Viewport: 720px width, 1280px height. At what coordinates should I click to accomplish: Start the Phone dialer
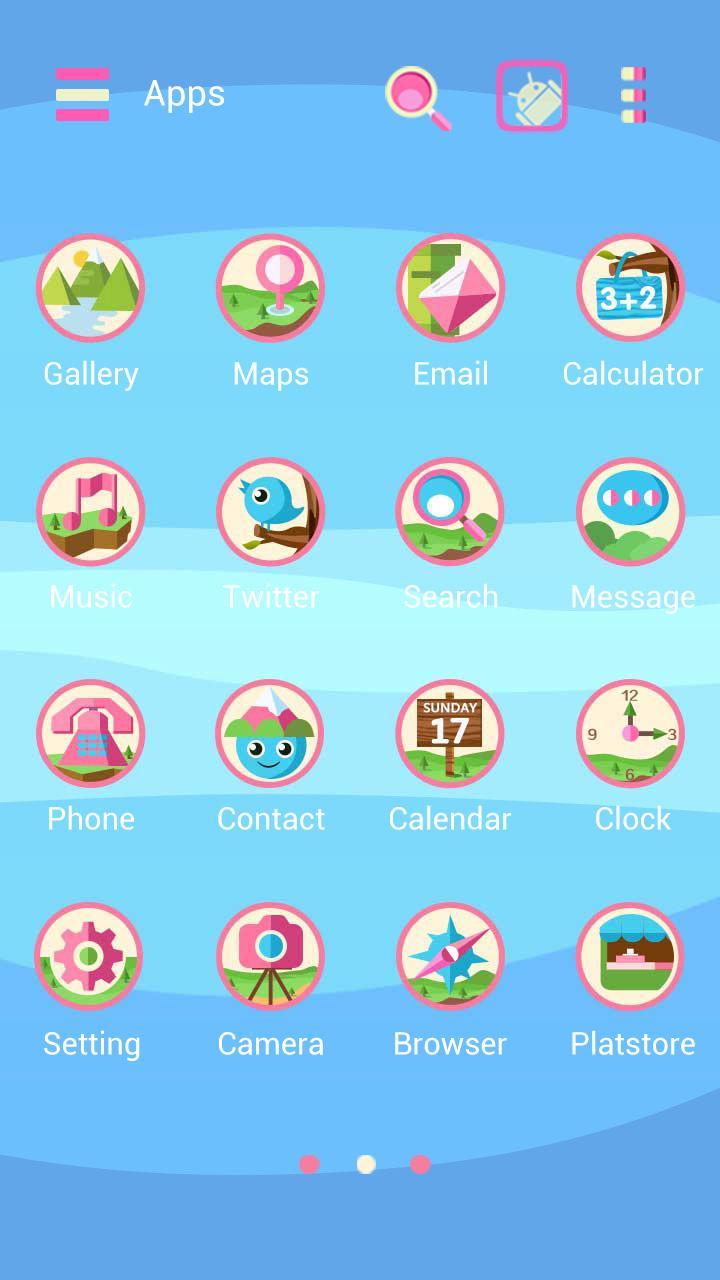pos(91,733)
